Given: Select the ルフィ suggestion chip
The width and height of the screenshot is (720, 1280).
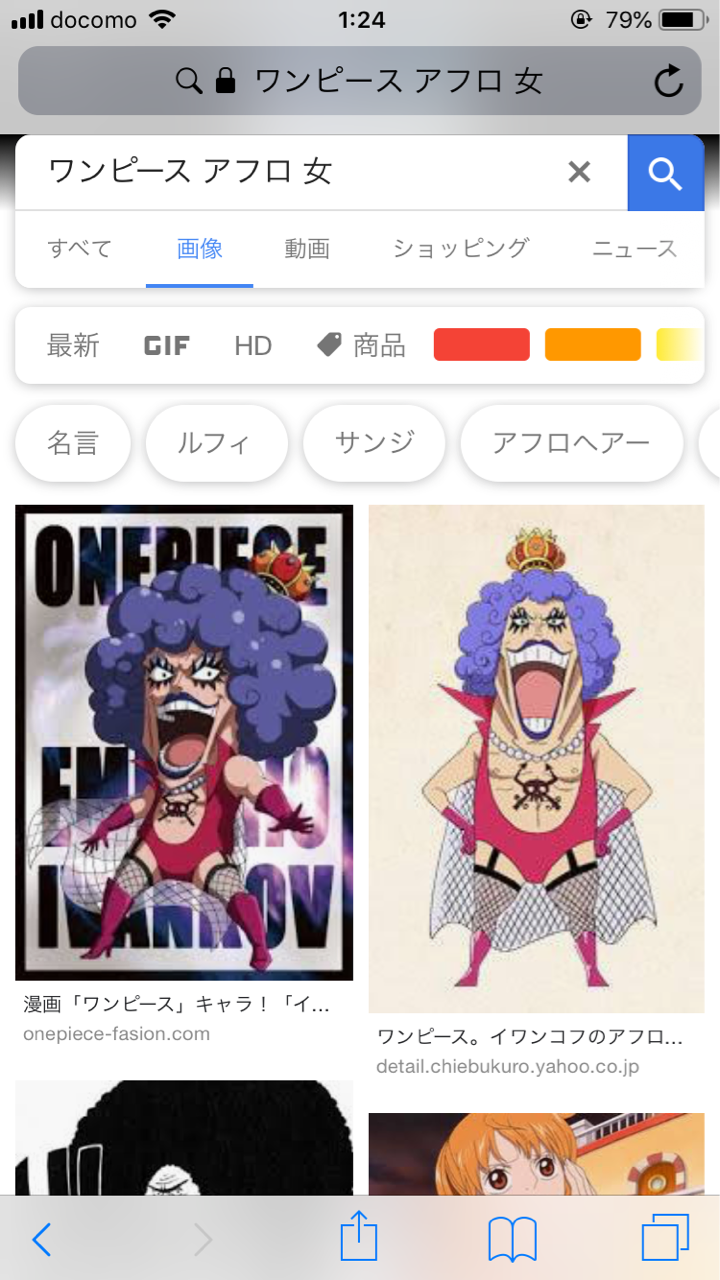Looking at the screenshot, I should [x=217, y=443].
